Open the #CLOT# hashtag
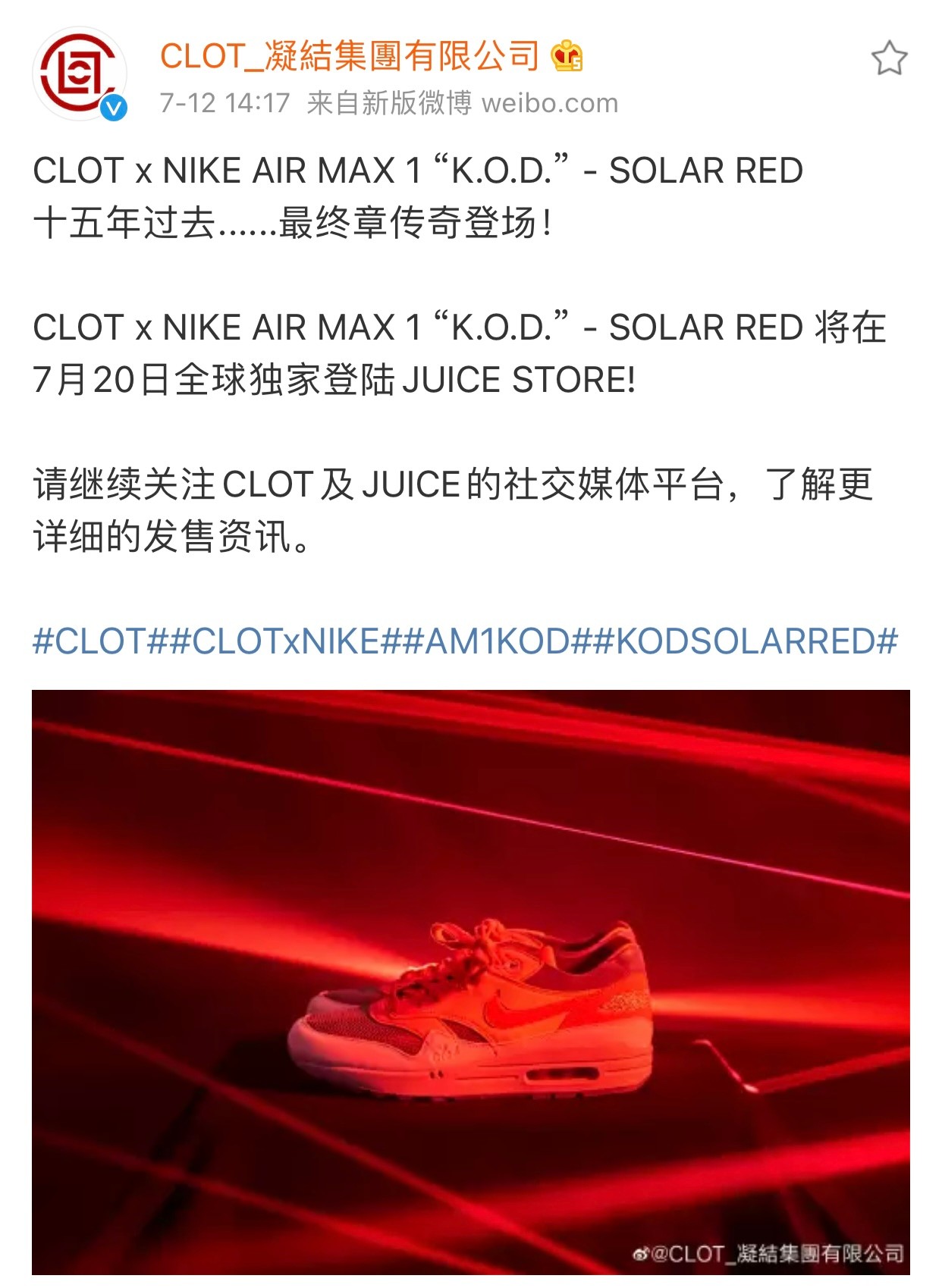The height and width of the screenshot is (1288, 942). pos(99,641)
